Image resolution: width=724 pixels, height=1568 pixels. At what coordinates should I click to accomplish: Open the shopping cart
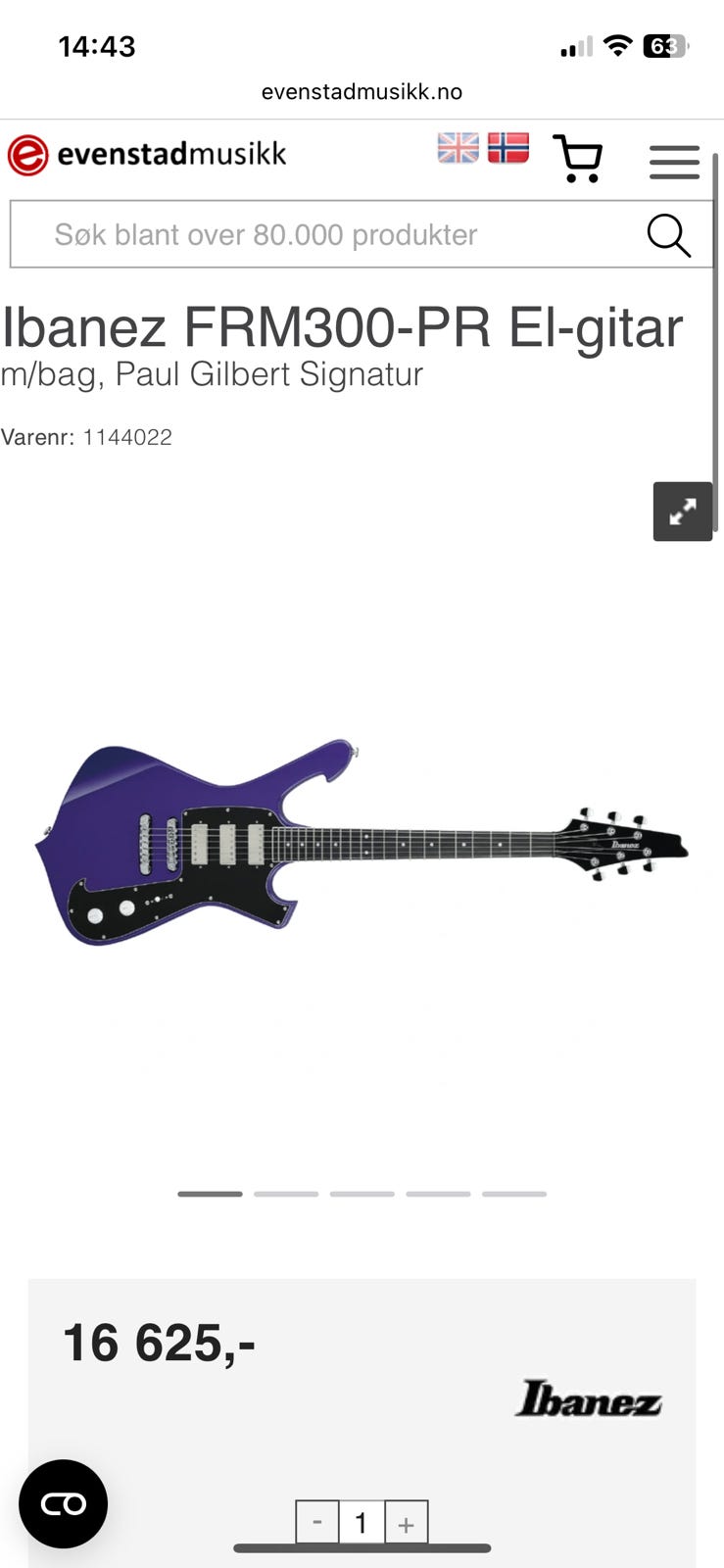[x=578, y=159]
